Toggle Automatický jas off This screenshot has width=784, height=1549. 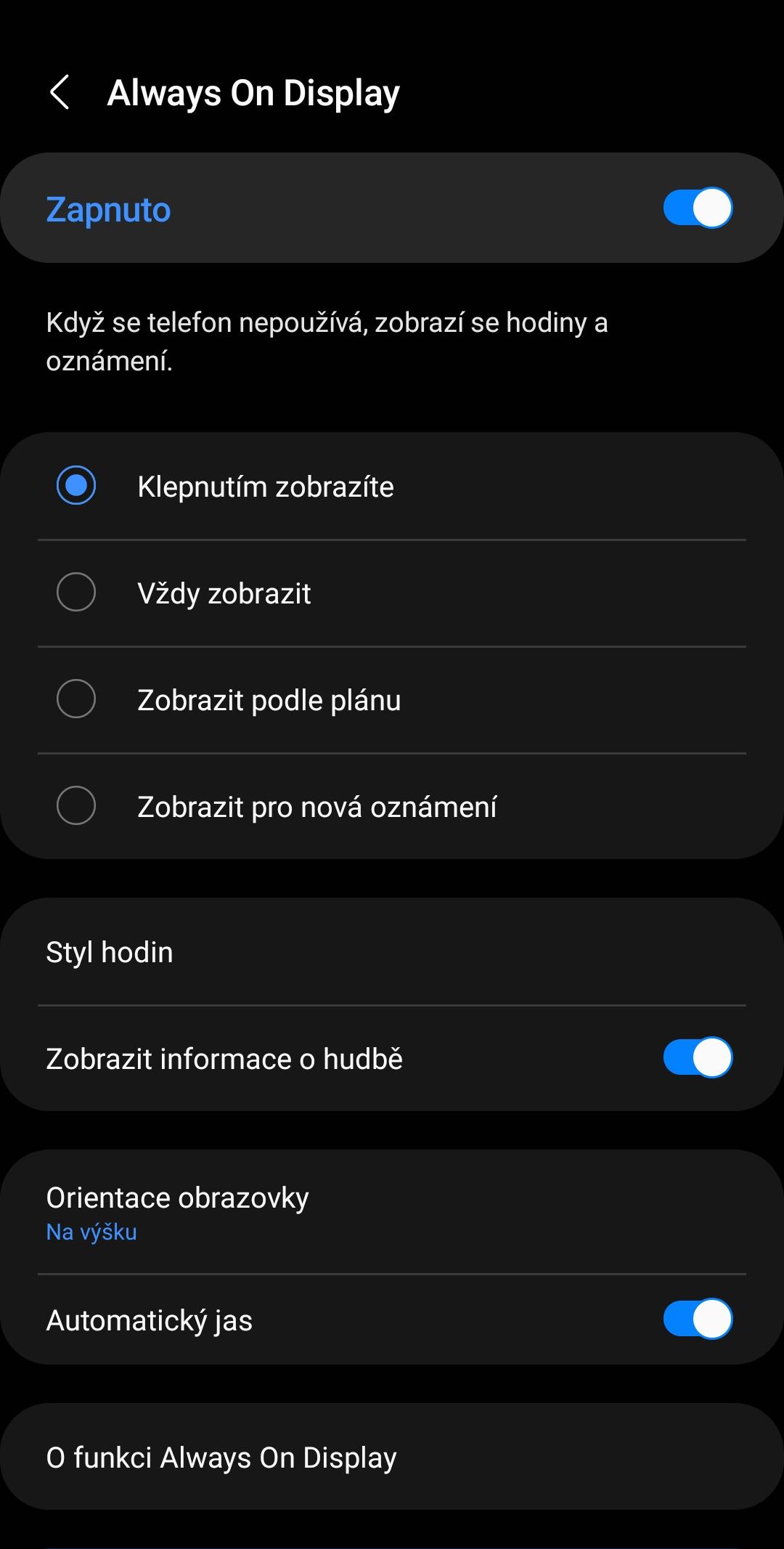tap(698, 1319)
